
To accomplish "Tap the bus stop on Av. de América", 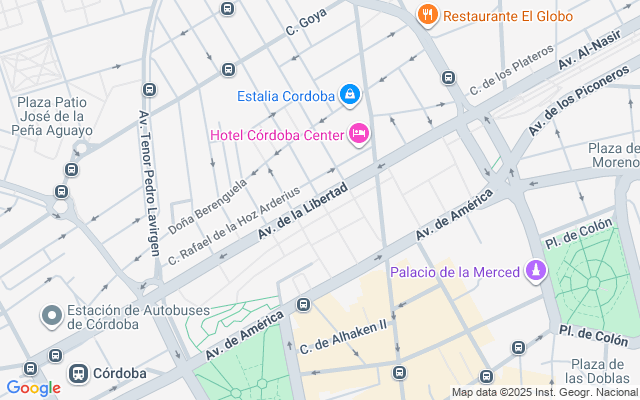I will pyautogui.click(x=303, y=304).
